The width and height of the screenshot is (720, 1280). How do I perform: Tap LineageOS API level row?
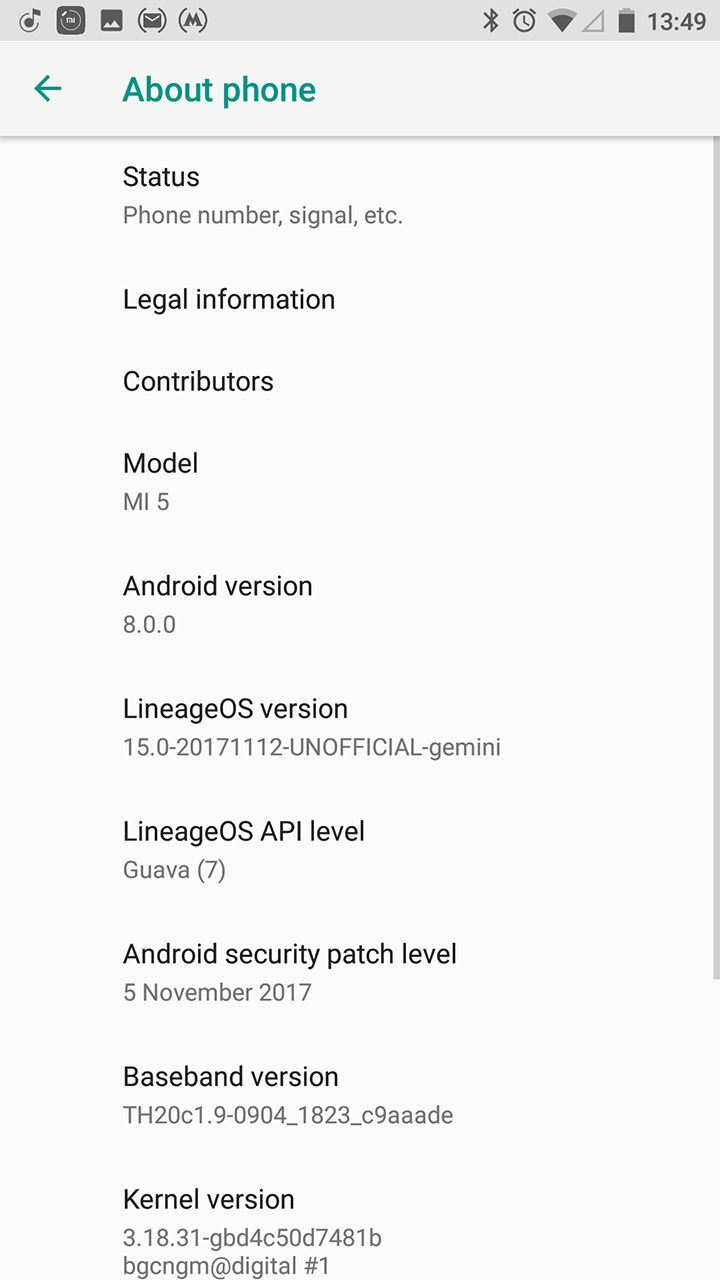click(360, 852)
